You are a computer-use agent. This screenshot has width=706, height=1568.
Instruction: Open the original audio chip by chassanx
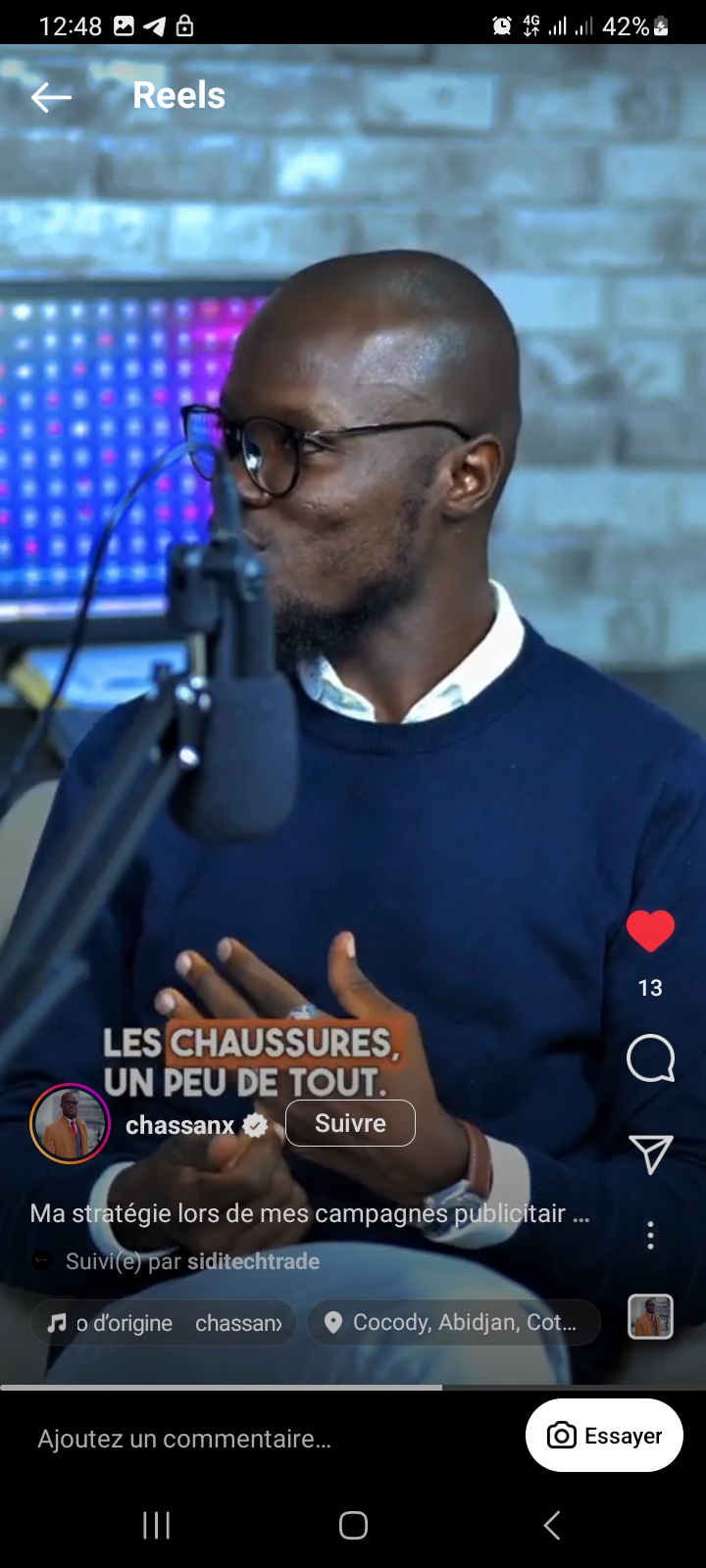(x=164, y=1323)
